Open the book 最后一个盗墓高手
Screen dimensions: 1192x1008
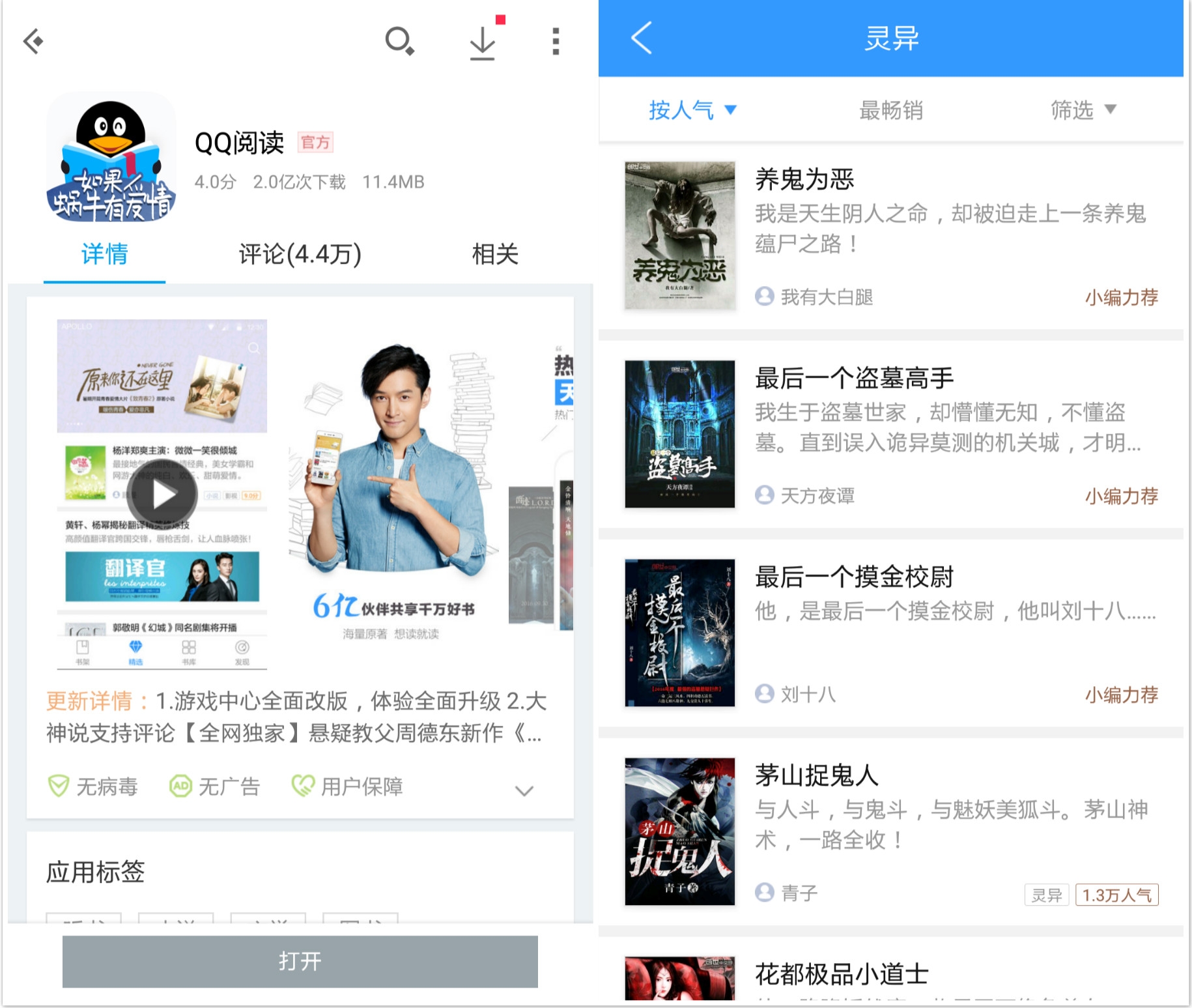point(890,434)
